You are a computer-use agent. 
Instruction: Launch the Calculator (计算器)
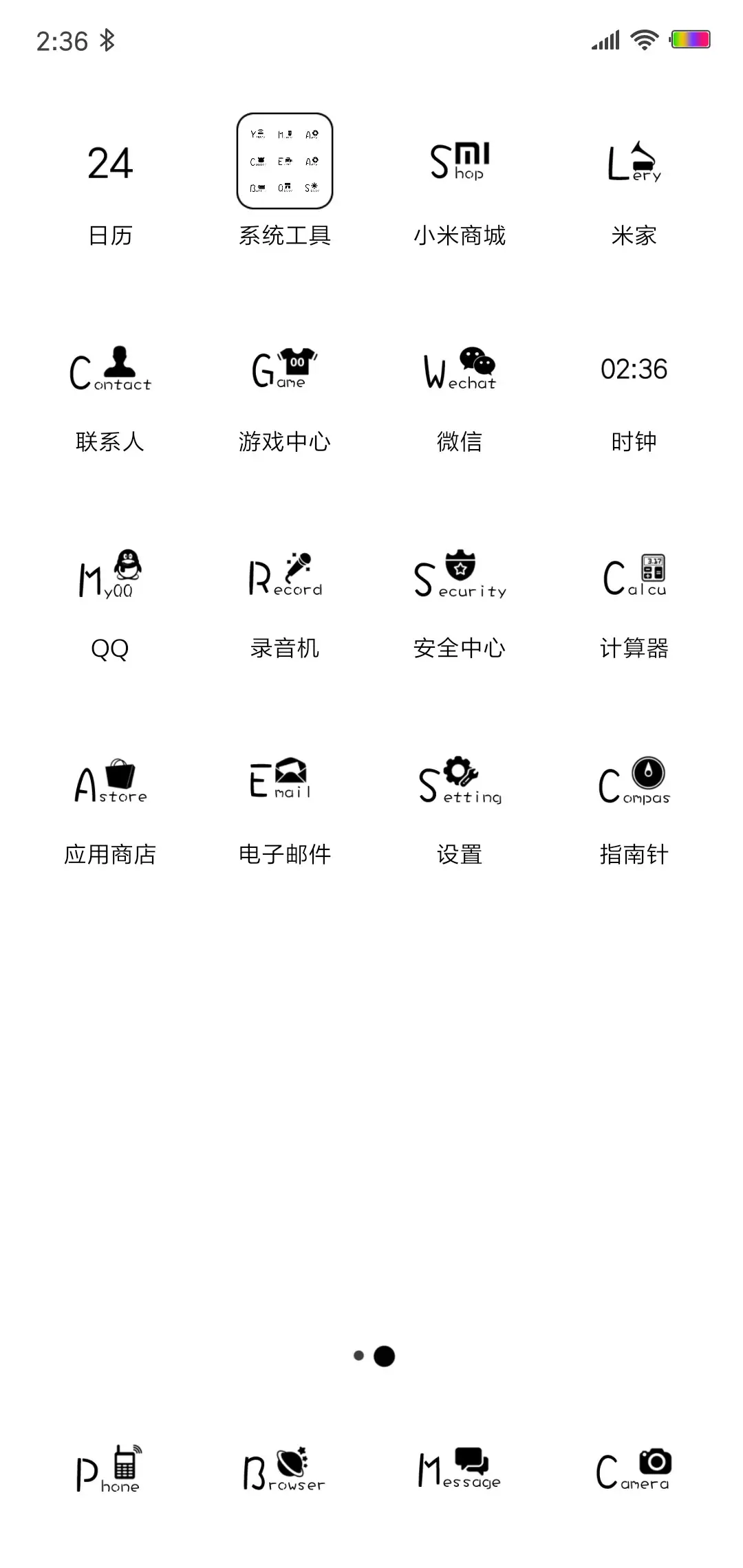tap(633, 576)
